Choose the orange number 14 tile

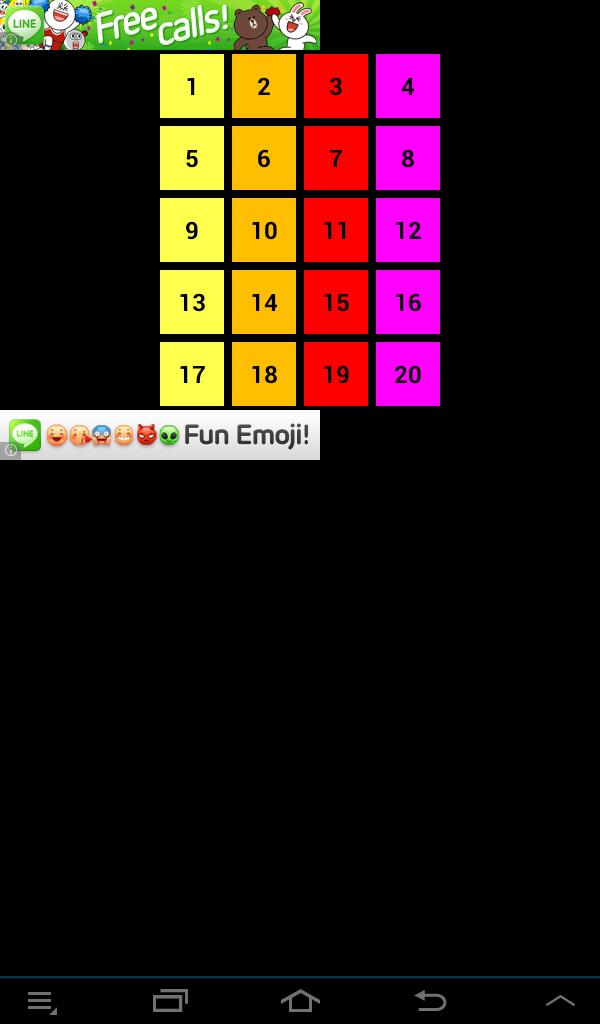point(264,302)
